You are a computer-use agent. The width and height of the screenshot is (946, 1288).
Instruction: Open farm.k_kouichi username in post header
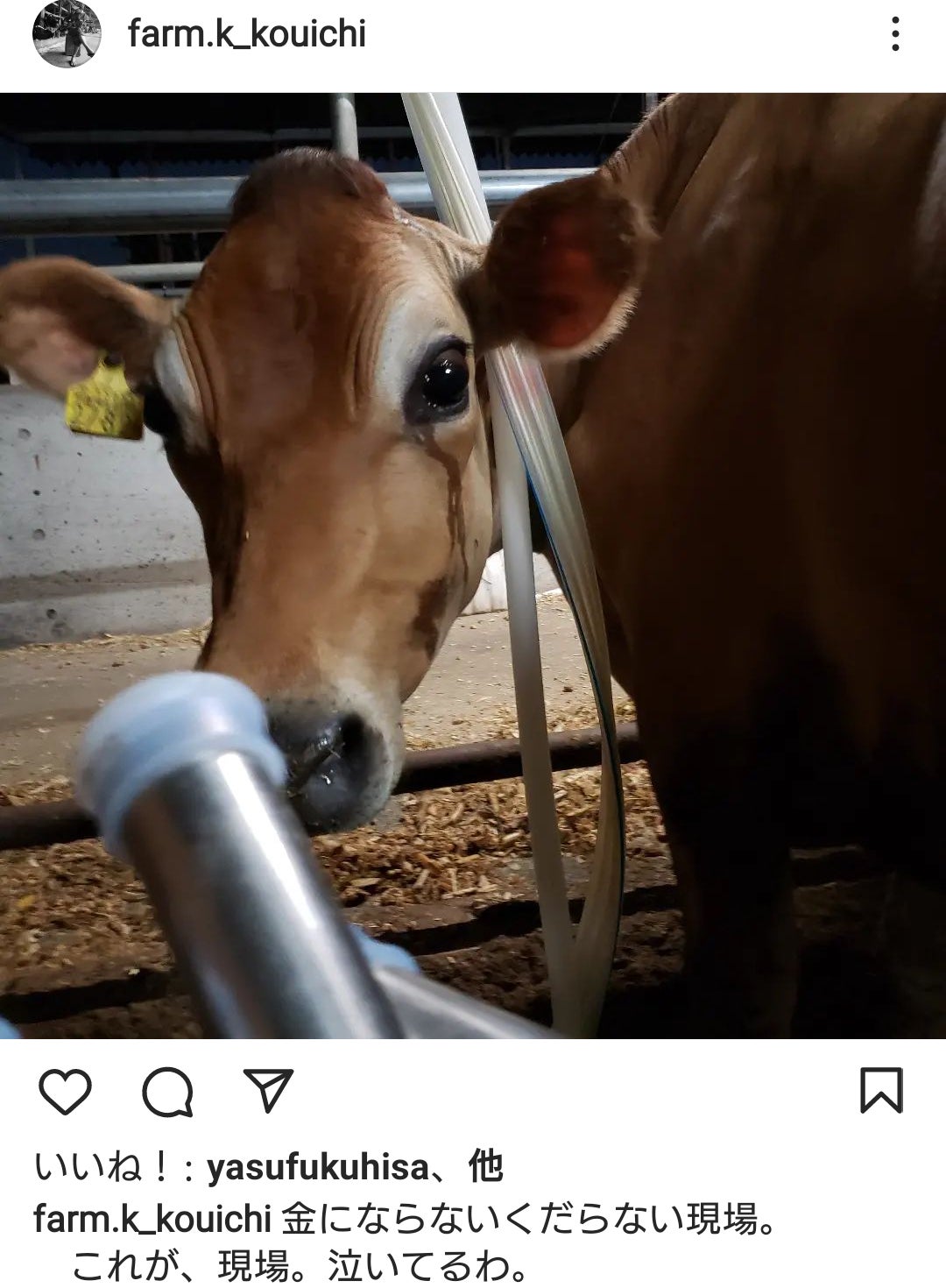(x=247, y=34)
